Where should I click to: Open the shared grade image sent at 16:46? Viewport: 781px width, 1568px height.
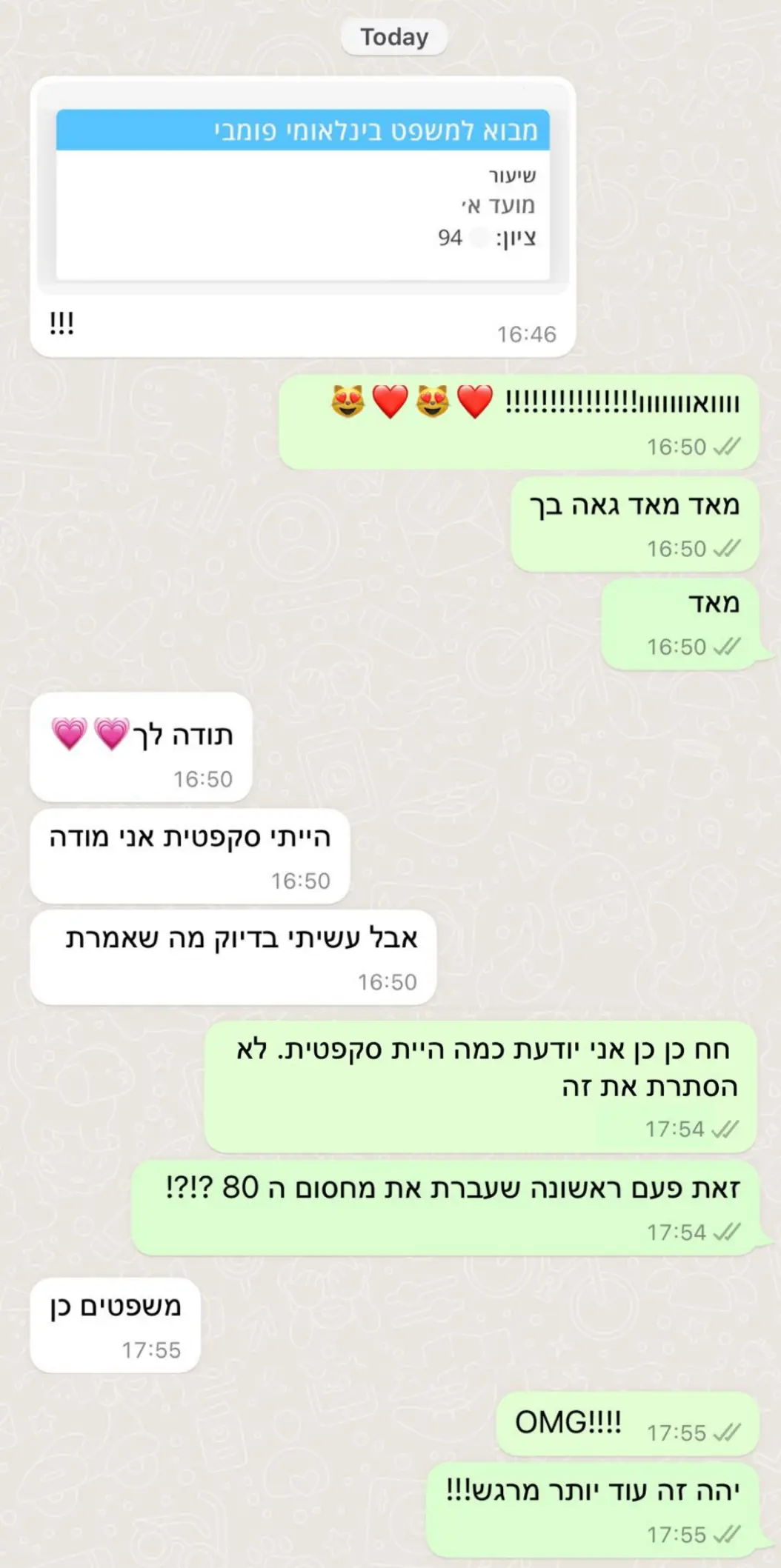[x=303, y=189]
